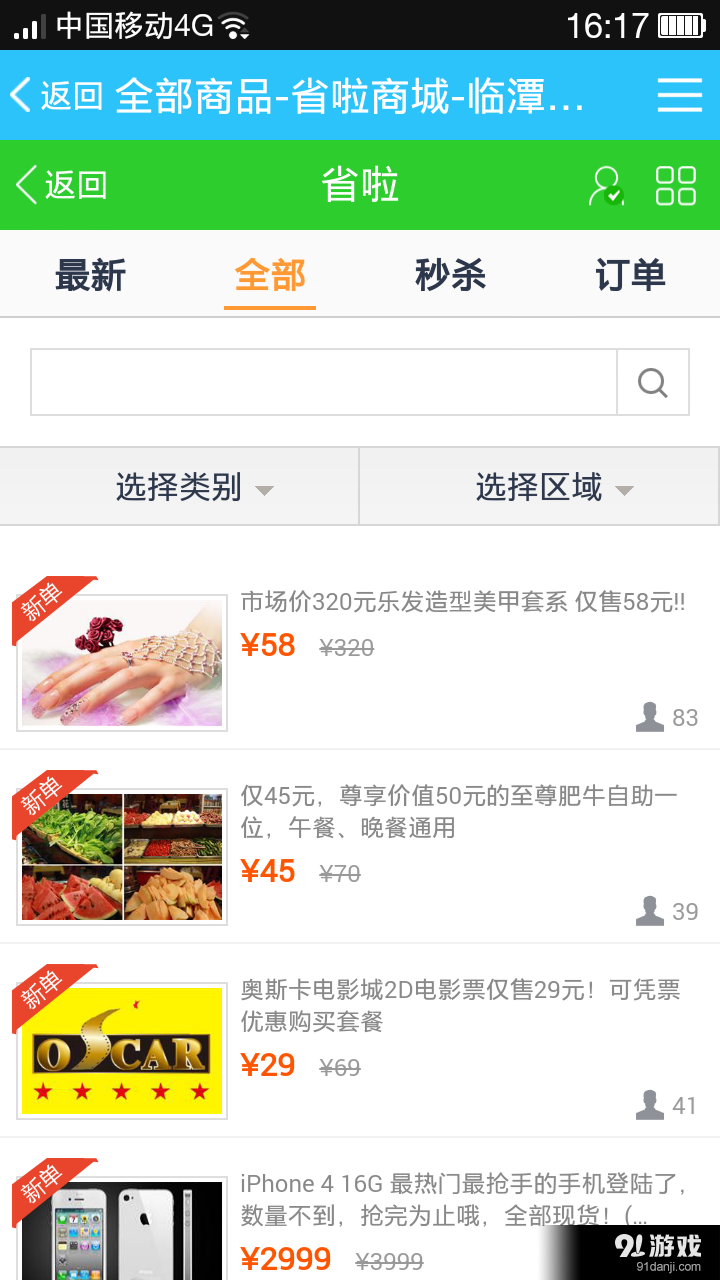Expand the 选择区域 region dropdown
The width and height of the screenshot is (720, 1280).
pyautogui.click(x=540, y=486)
